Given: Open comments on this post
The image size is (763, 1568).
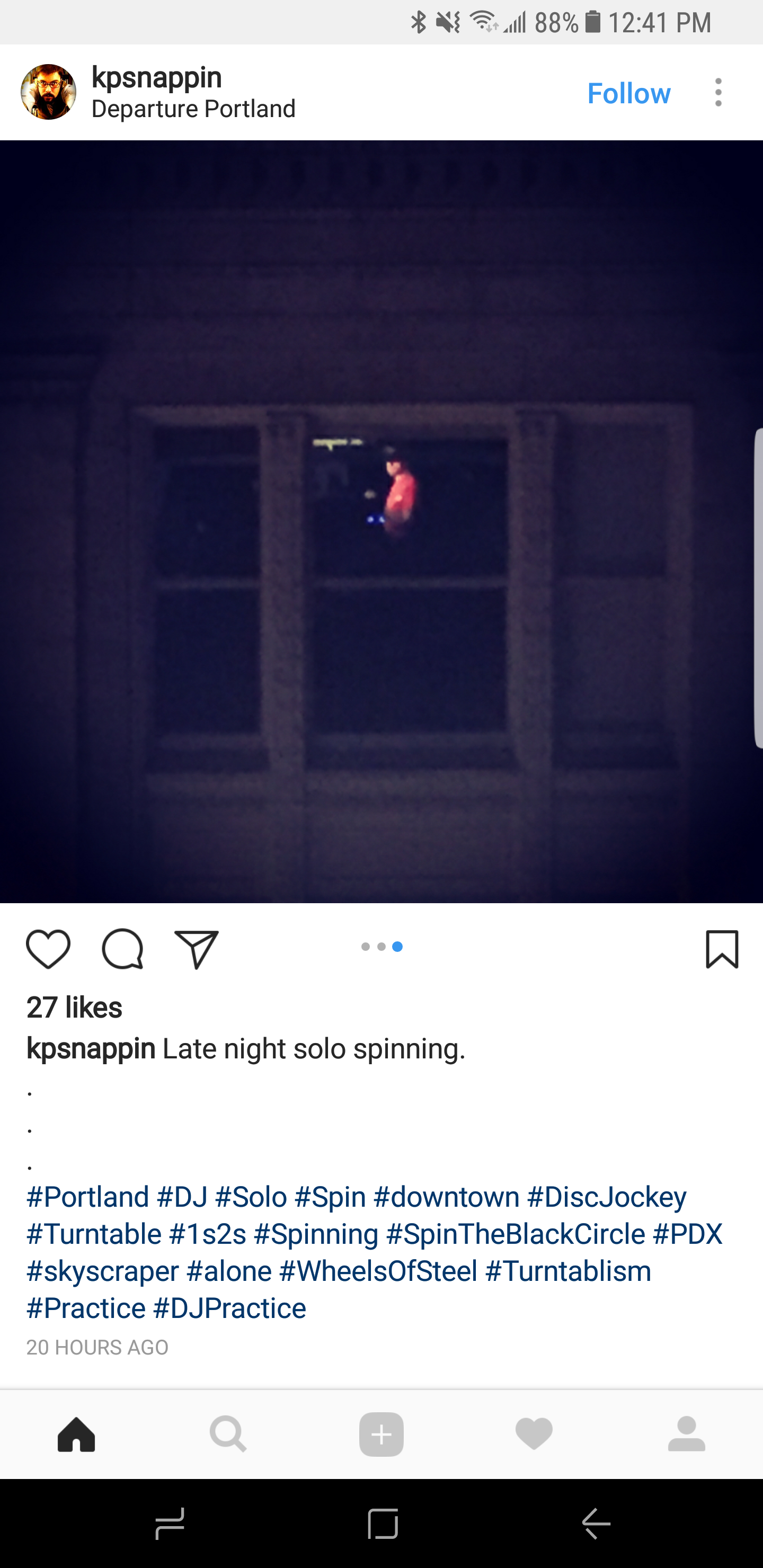Looking at the screenshot, I should 122,948.
